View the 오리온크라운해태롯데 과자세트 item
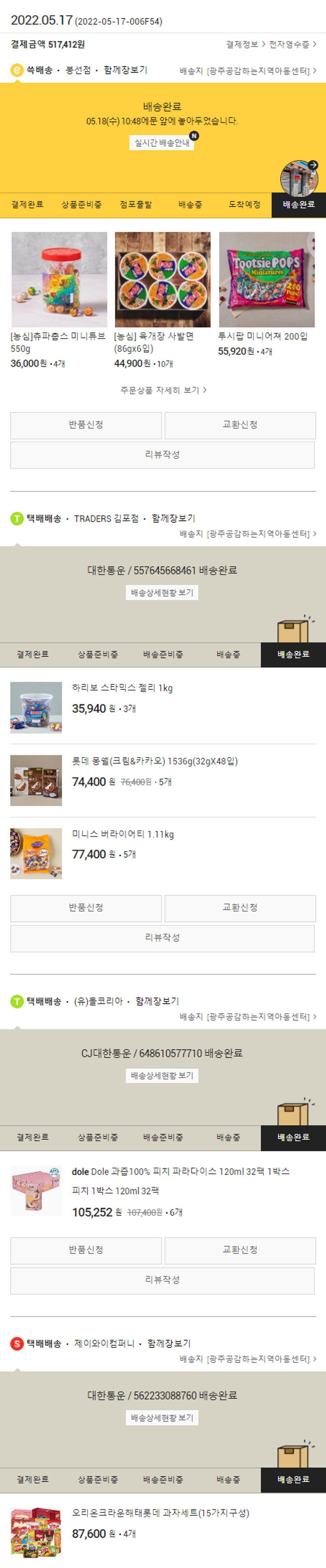 [x=160, y=1512]
